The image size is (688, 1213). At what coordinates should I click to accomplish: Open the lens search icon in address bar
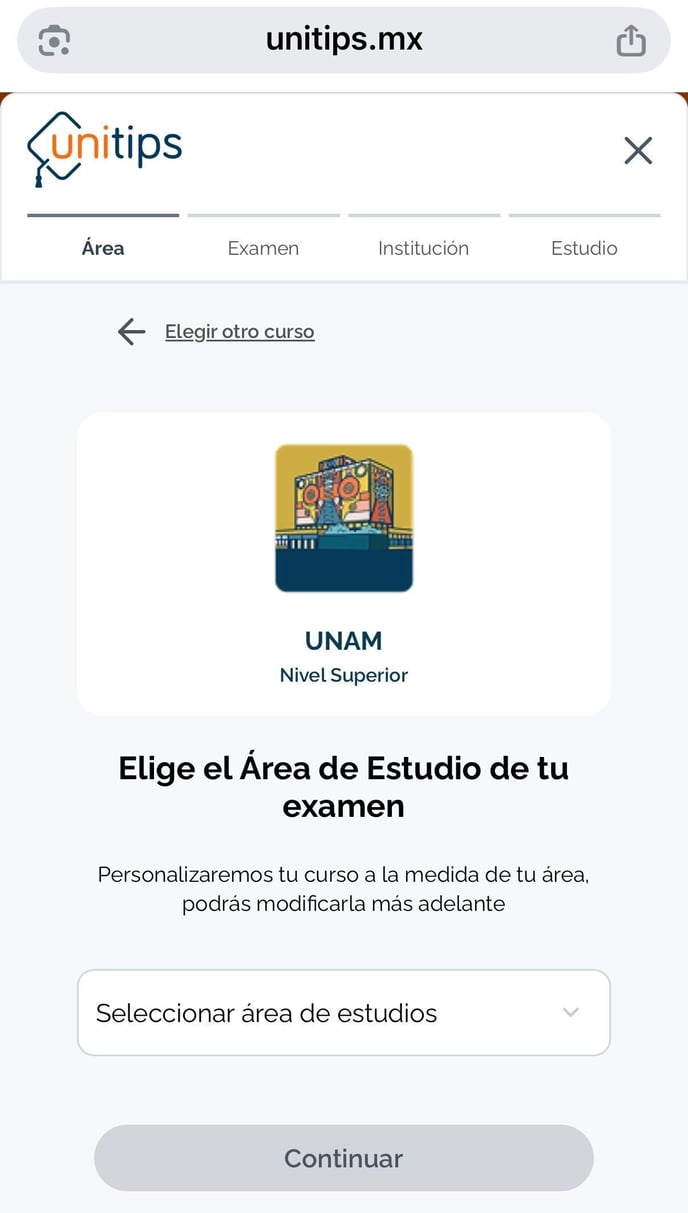click(54, 41)
